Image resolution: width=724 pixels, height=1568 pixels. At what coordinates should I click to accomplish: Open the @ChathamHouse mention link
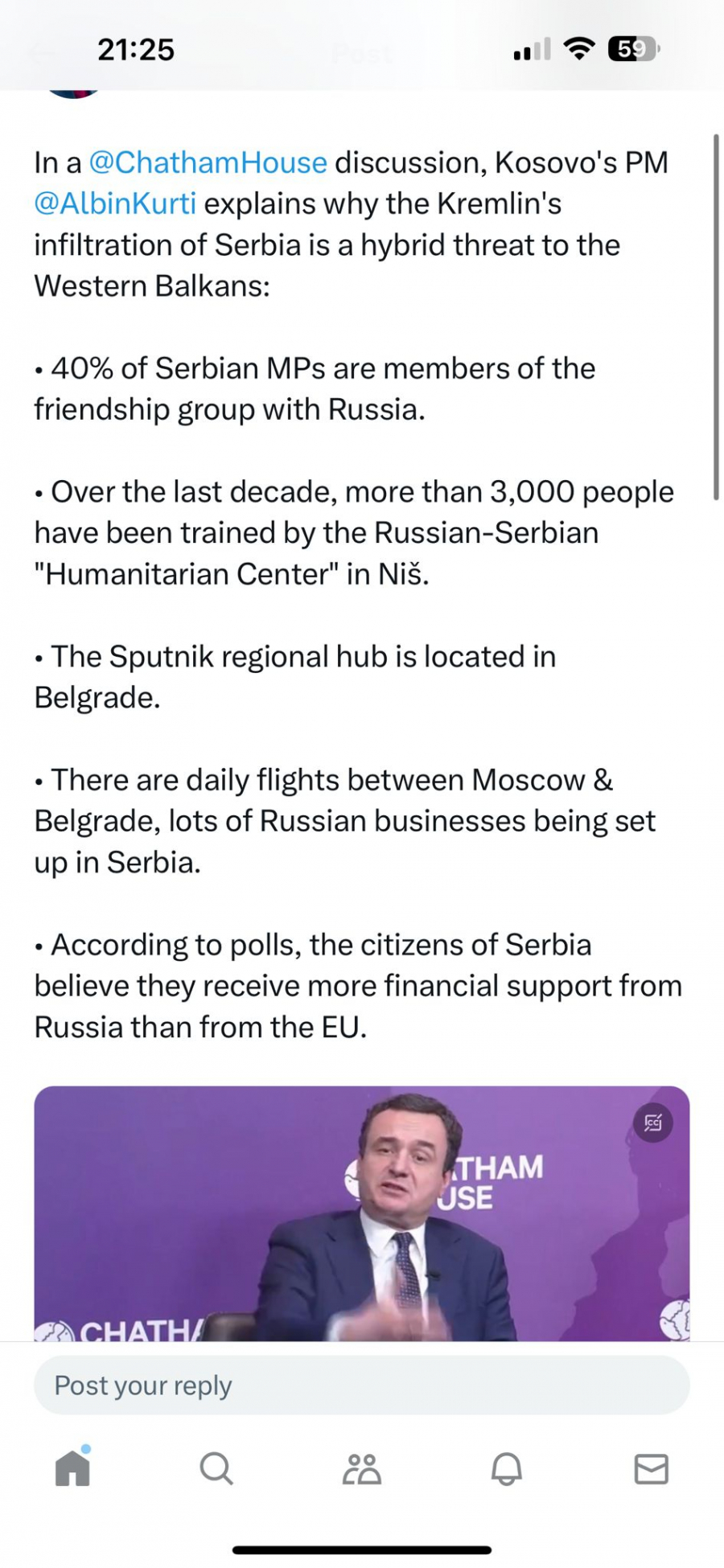pos(208,163)
